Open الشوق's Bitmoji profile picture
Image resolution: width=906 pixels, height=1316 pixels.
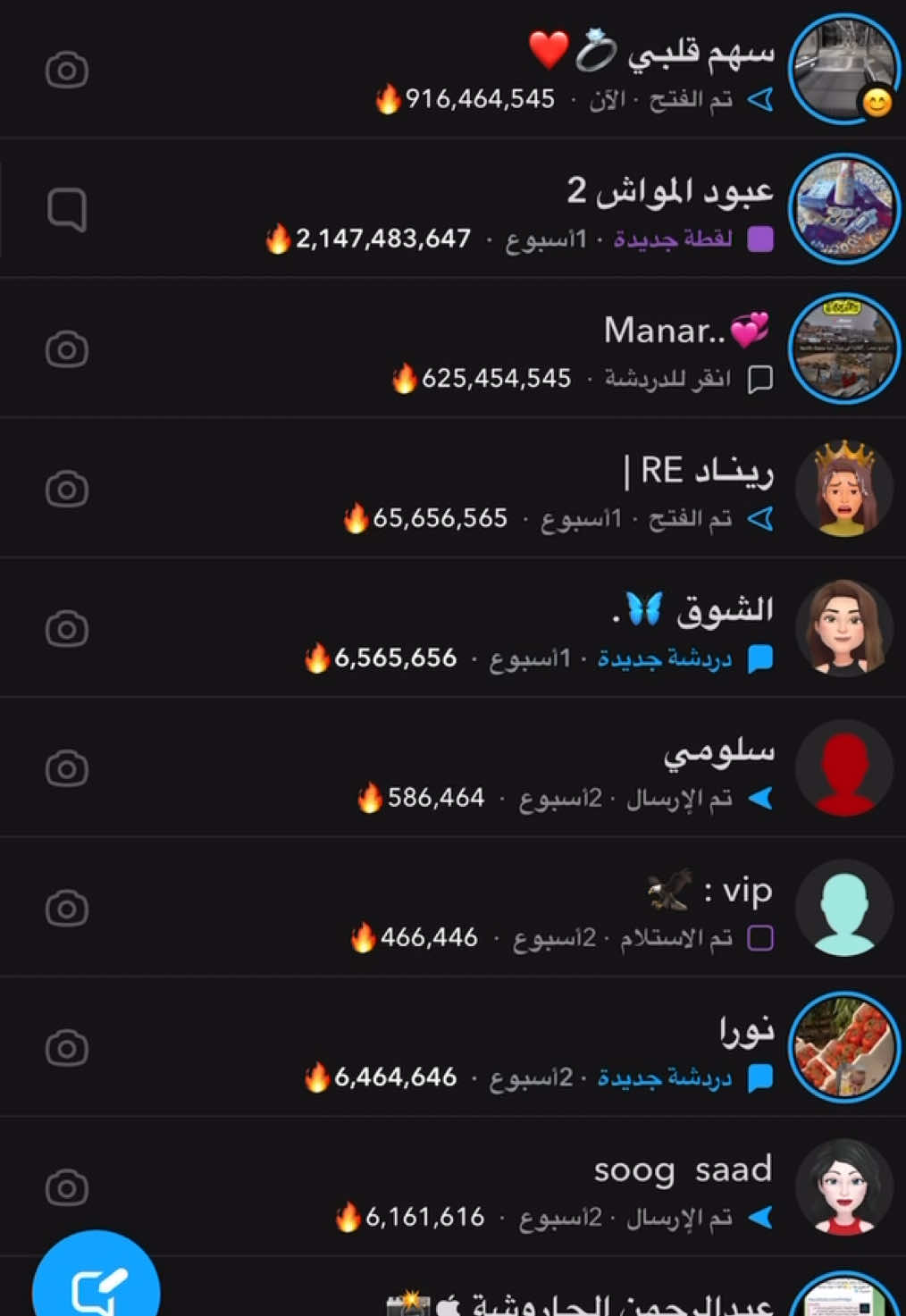coord(843,625)
